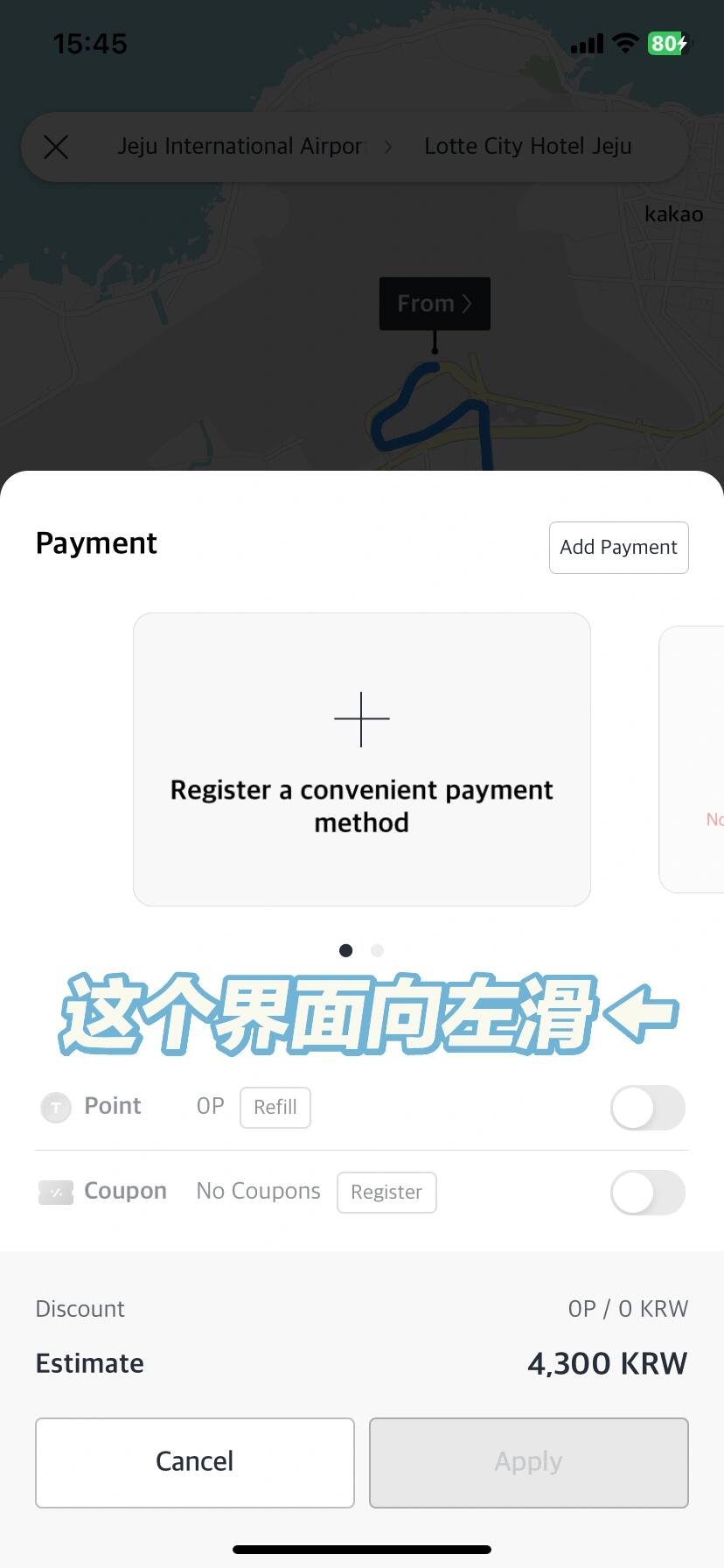Edit destination Lotte City Hotel Jeju

tap(527, 146)
